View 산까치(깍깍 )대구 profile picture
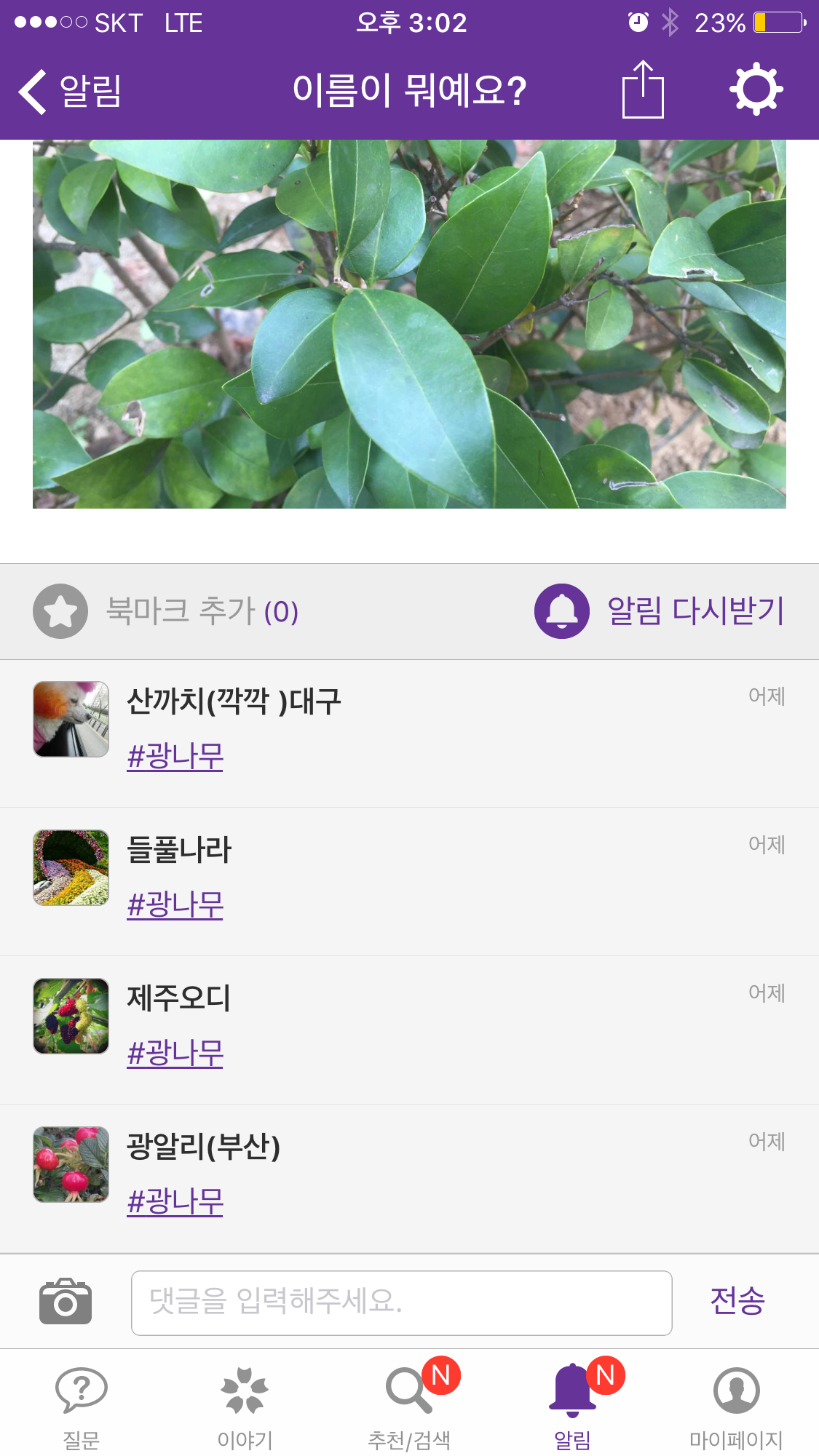 click(x=71, y=719)
